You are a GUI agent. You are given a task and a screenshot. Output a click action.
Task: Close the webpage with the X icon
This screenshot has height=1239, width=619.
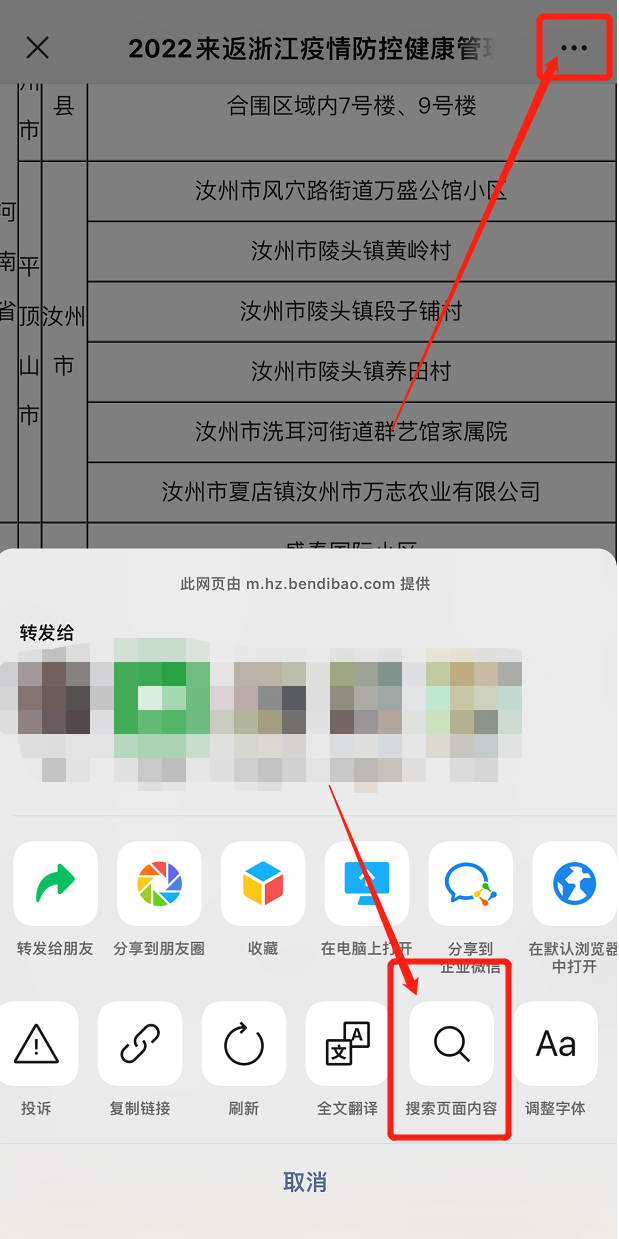[x=38, y=48]
